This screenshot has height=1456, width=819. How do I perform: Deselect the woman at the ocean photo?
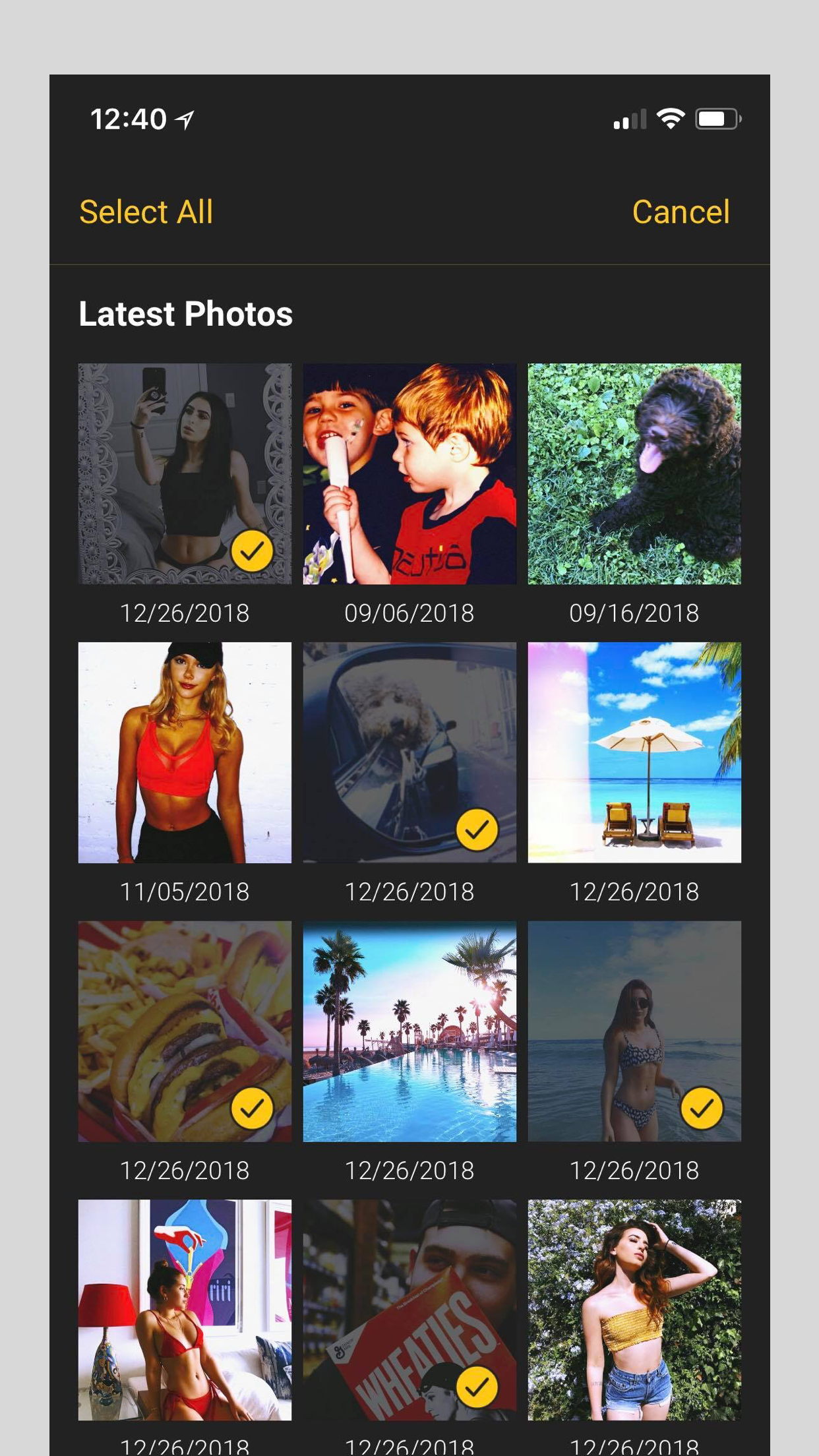tap(634, 1031)
